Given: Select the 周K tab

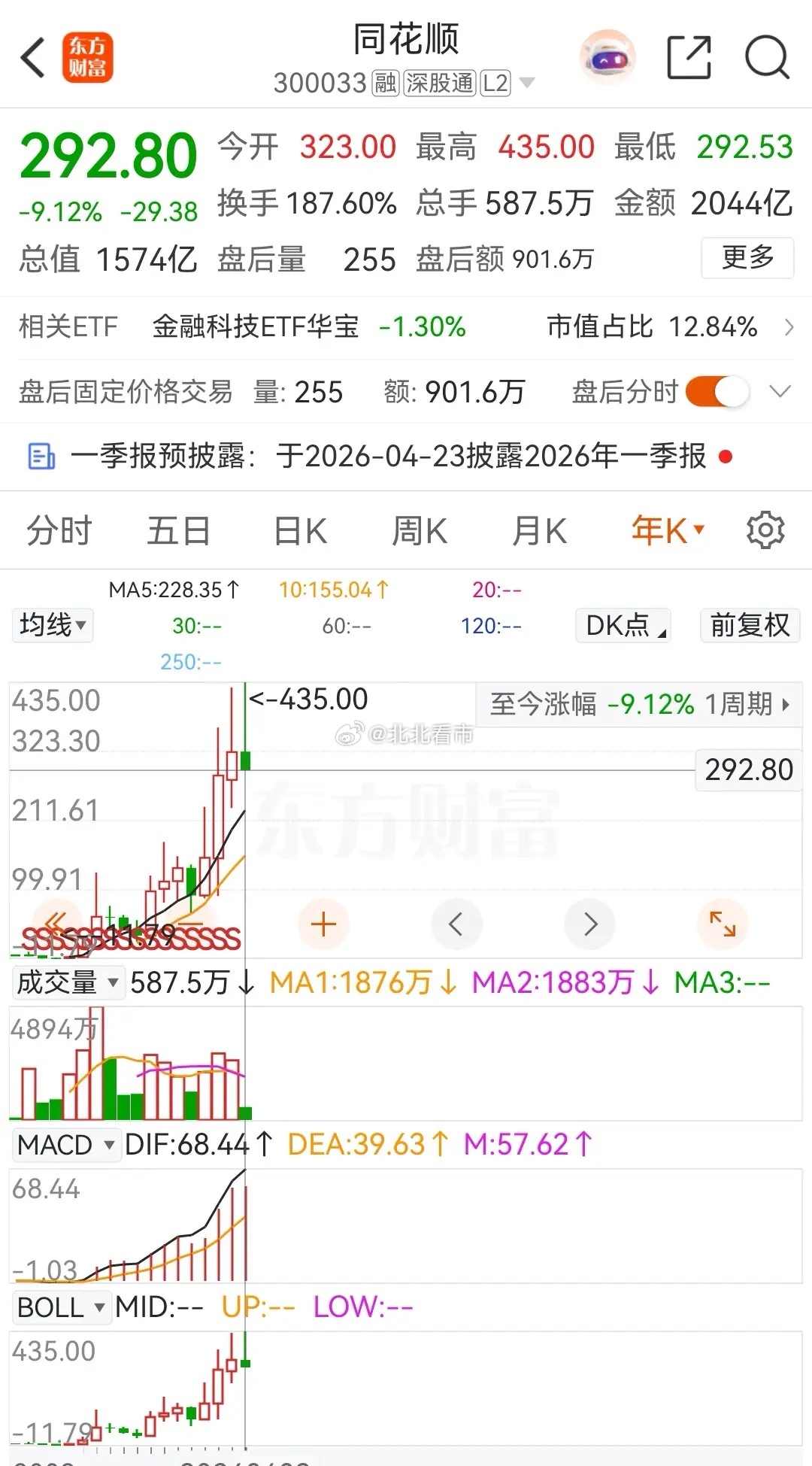Looking at the screenshot, I should point(420,531).
